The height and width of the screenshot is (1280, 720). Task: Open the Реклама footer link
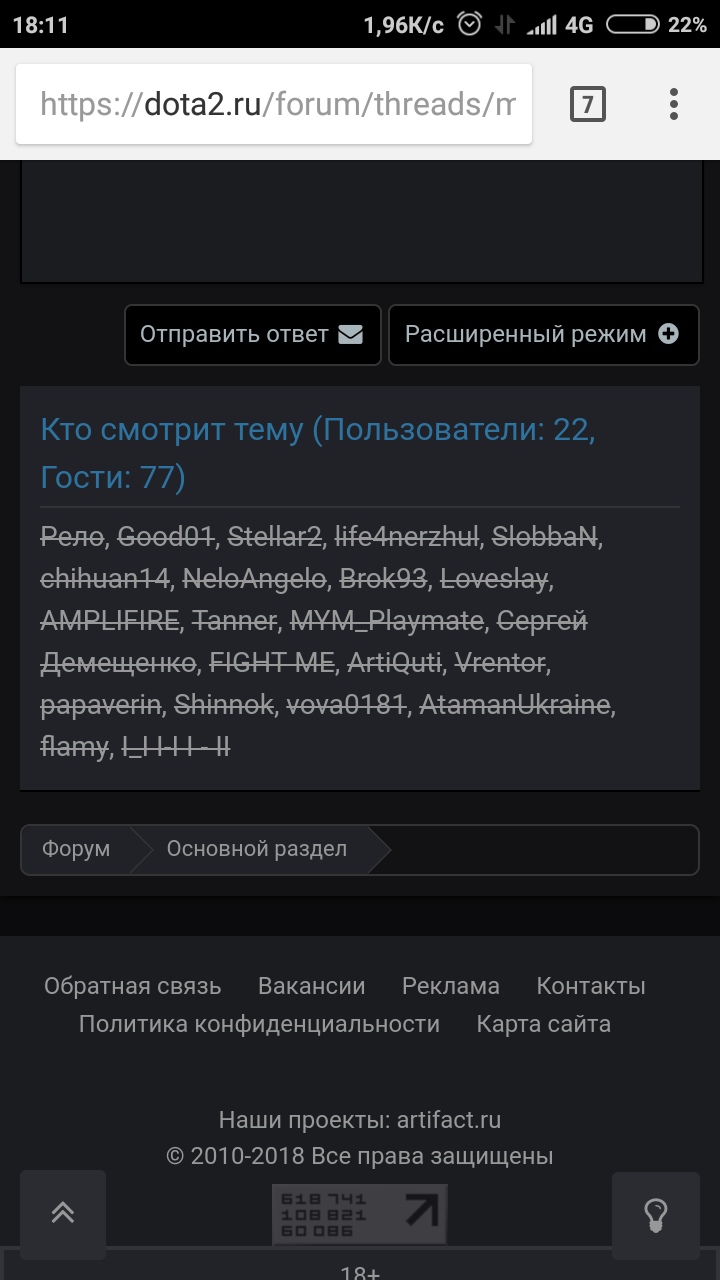tap(450, 986)
